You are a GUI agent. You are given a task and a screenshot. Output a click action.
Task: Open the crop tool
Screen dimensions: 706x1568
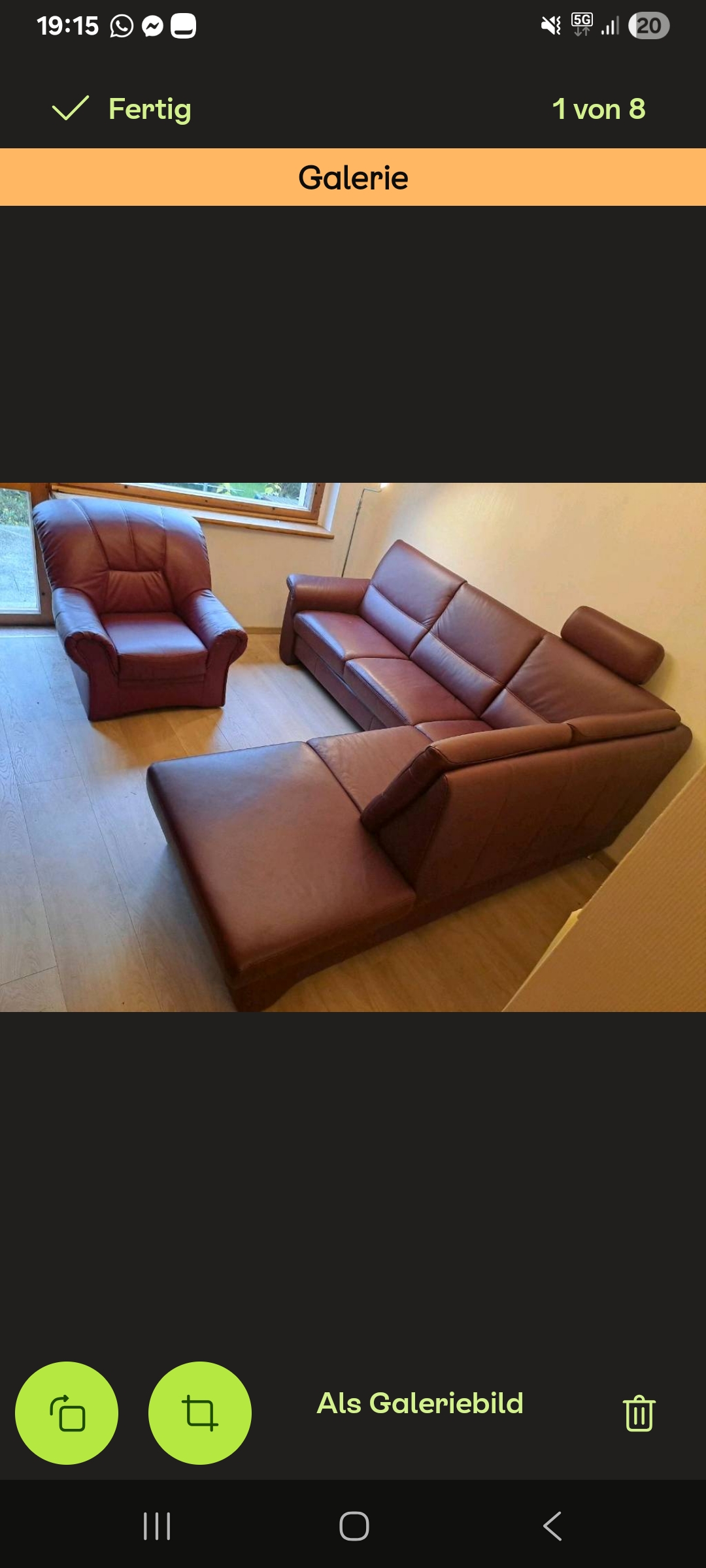click(200, 1413)
